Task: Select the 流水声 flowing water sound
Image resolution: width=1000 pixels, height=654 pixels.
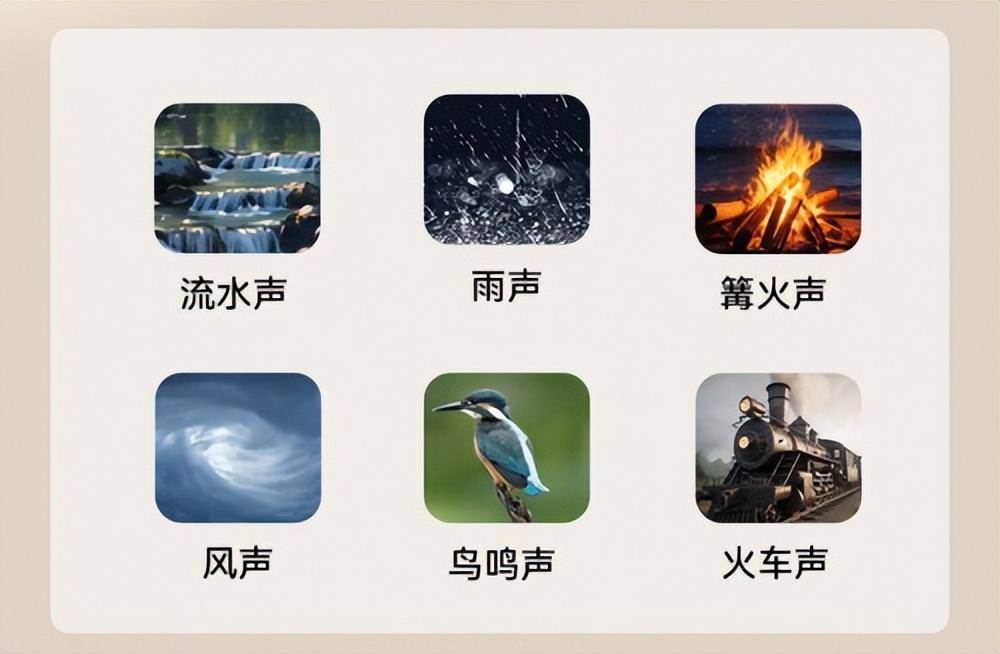Action: pos(237,178)
